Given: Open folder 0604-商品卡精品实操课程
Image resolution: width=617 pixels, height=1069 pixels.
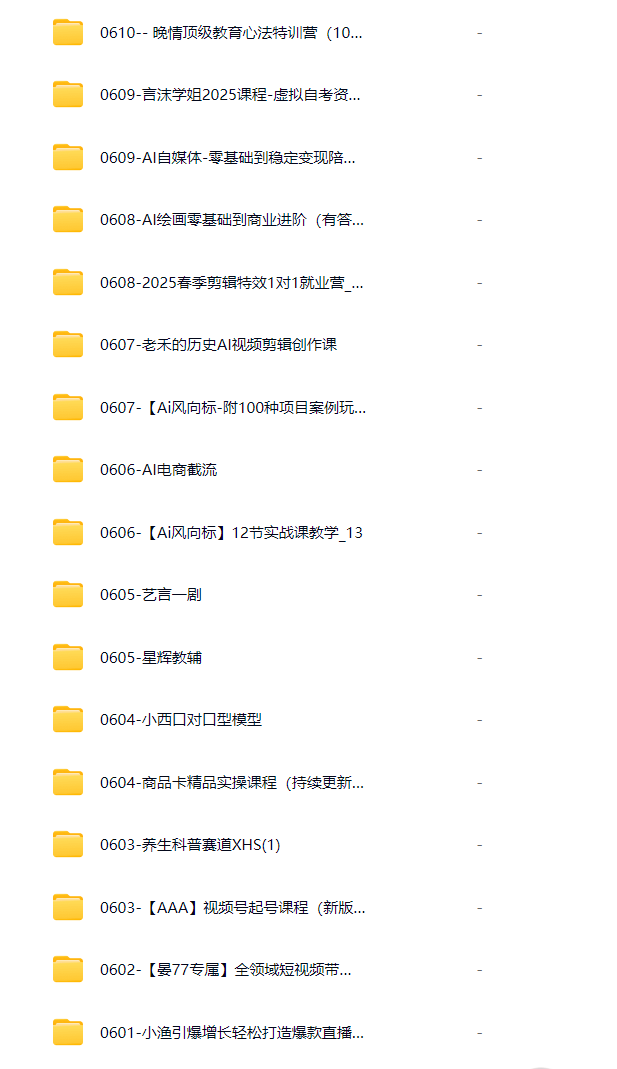Looking at the screenshot, I should pos(231,783).
